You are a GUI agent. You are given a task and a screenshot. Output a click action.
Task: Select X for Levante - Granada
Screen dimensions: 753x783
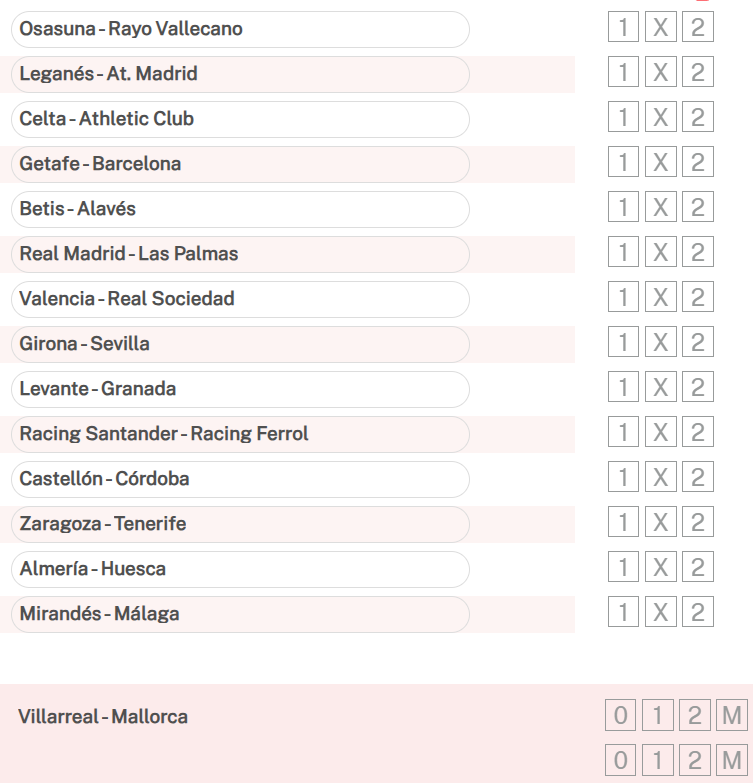(660, 388)
